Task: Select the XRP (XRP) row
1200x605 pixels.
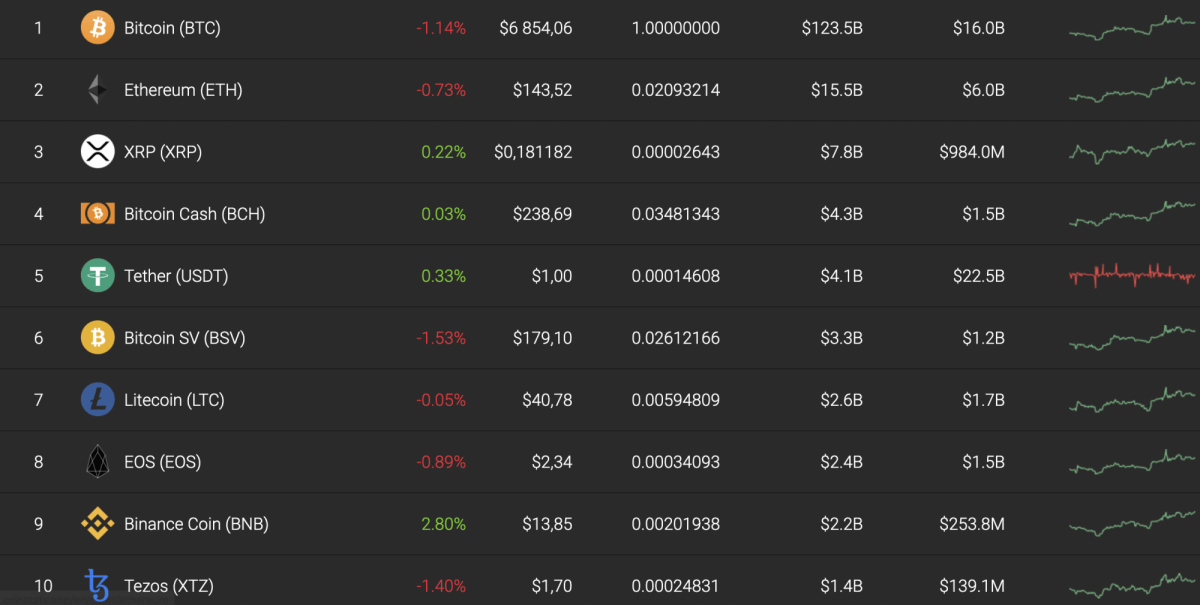Action: [165, 152]
